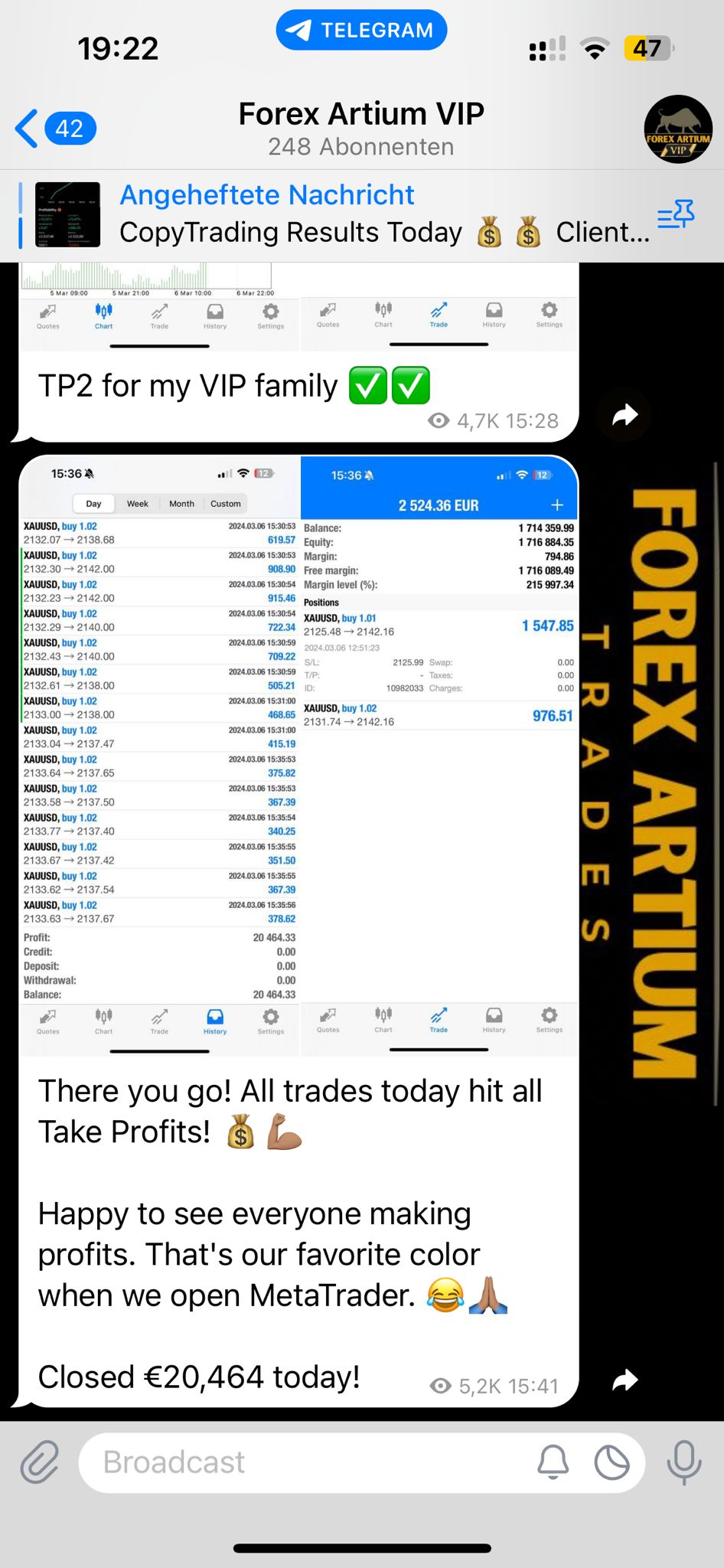The image size is (724, 1568).
Task: Focus the Broadcast message field
Action: (306, 1462)
